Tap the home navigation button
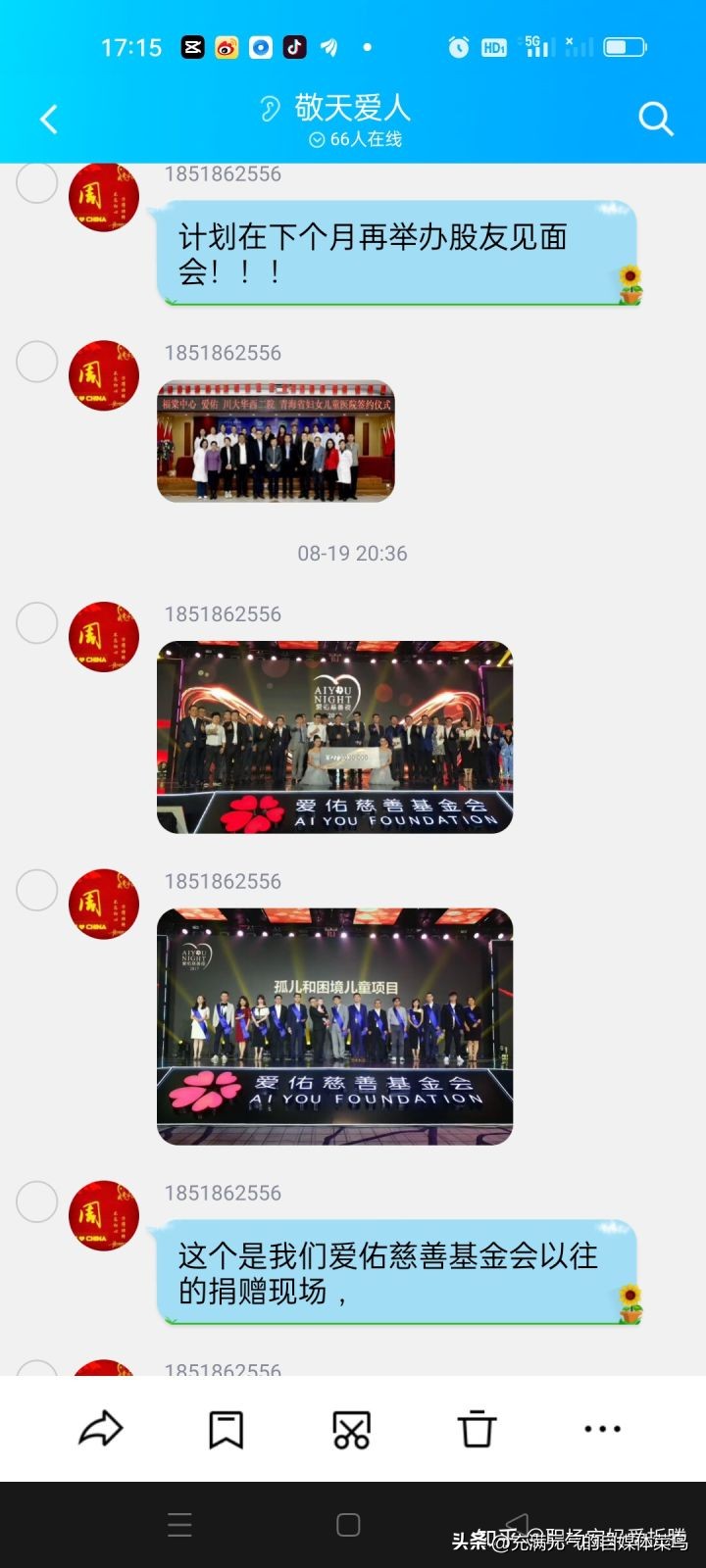706x1568 pixels. 346,1524
